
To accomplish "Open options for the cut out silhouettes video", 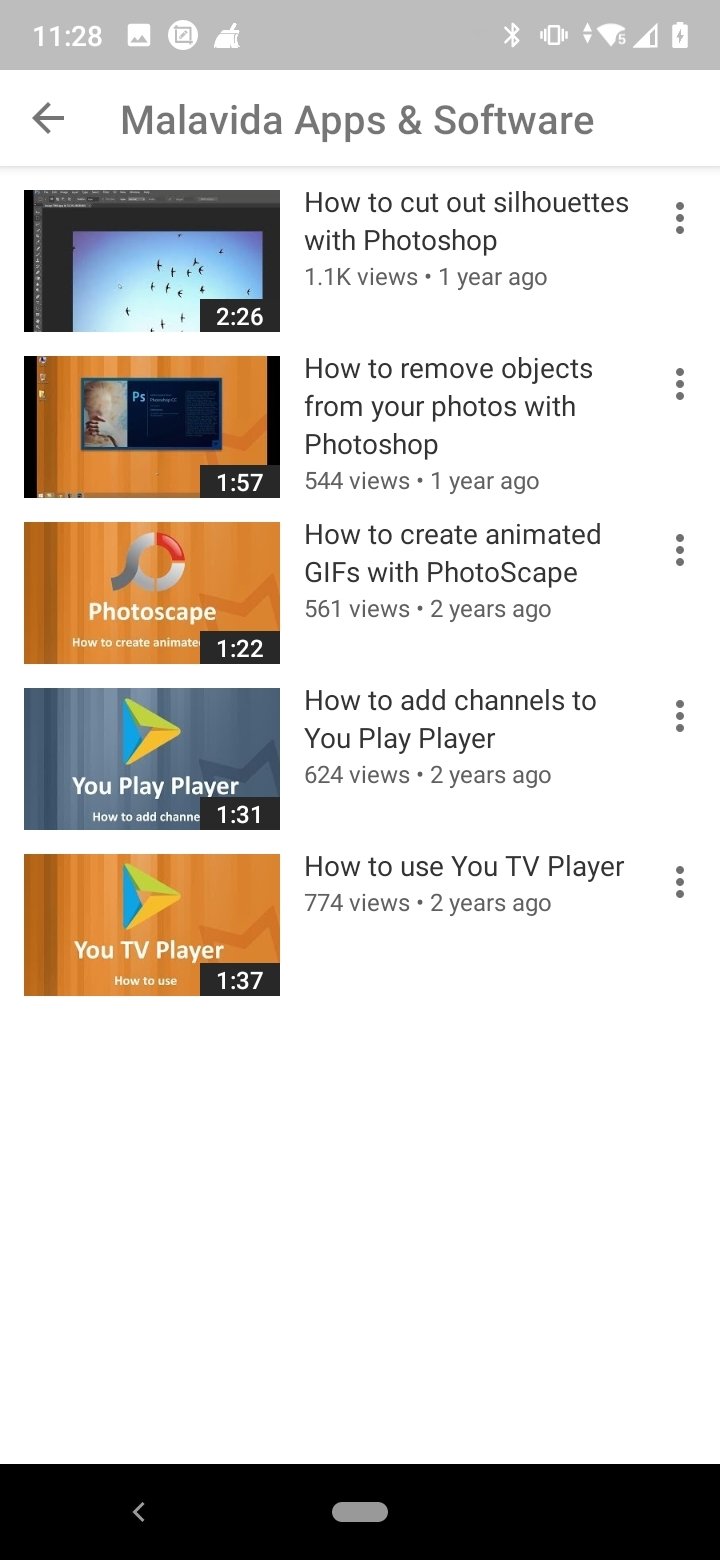I will coord(680,218).
